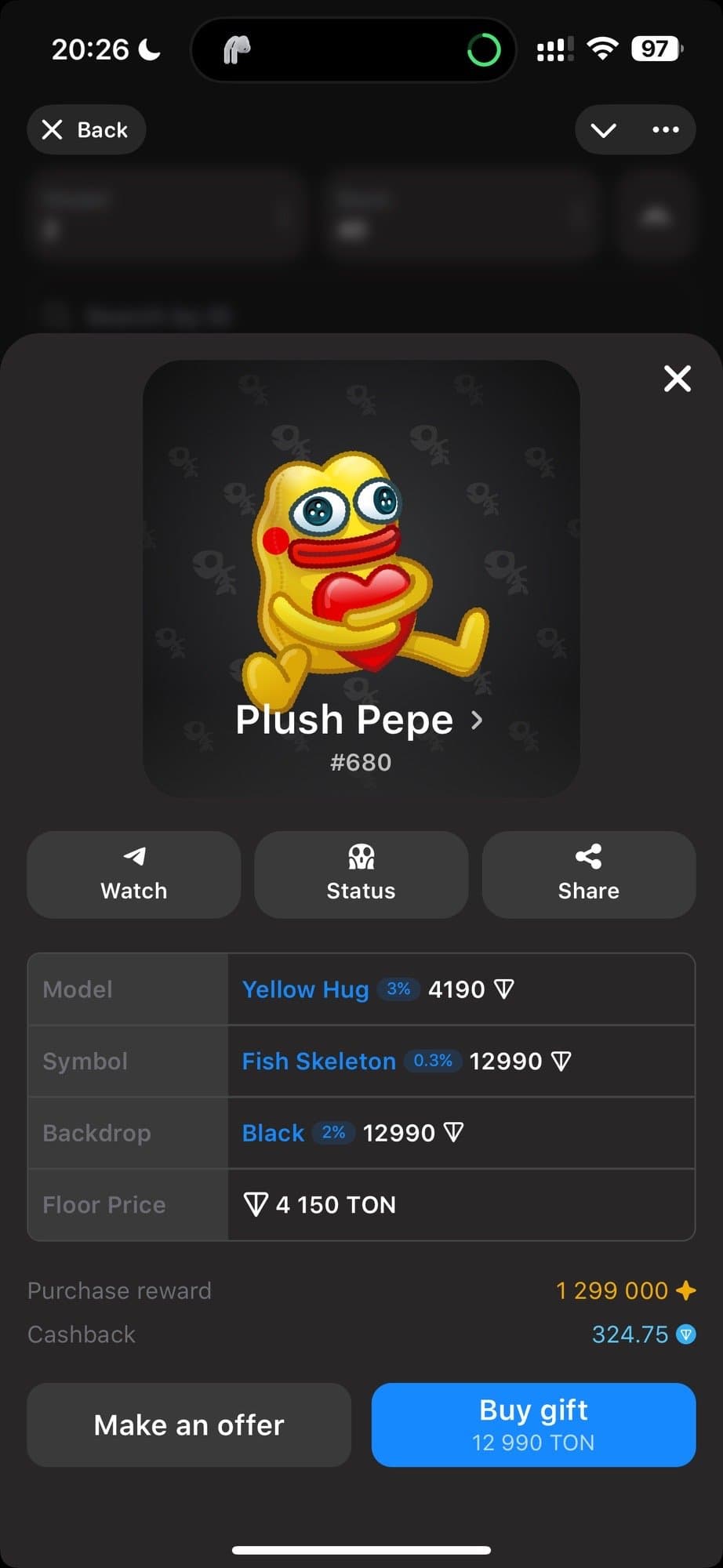723x1568 pixels.
Task: Open the Black backdrop link
Action: (273, 1133)
